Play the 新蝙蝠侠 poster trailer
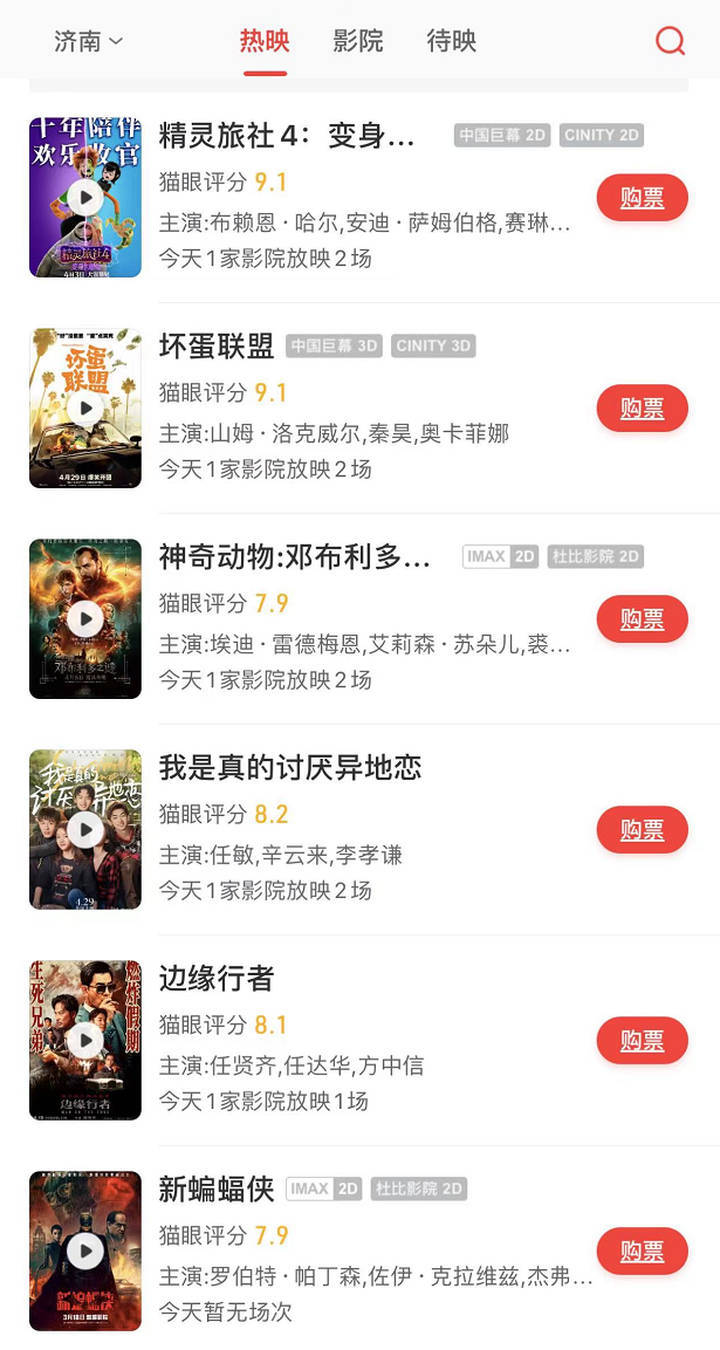The height and width of the screenshot is (1350, 720). 86,1251
